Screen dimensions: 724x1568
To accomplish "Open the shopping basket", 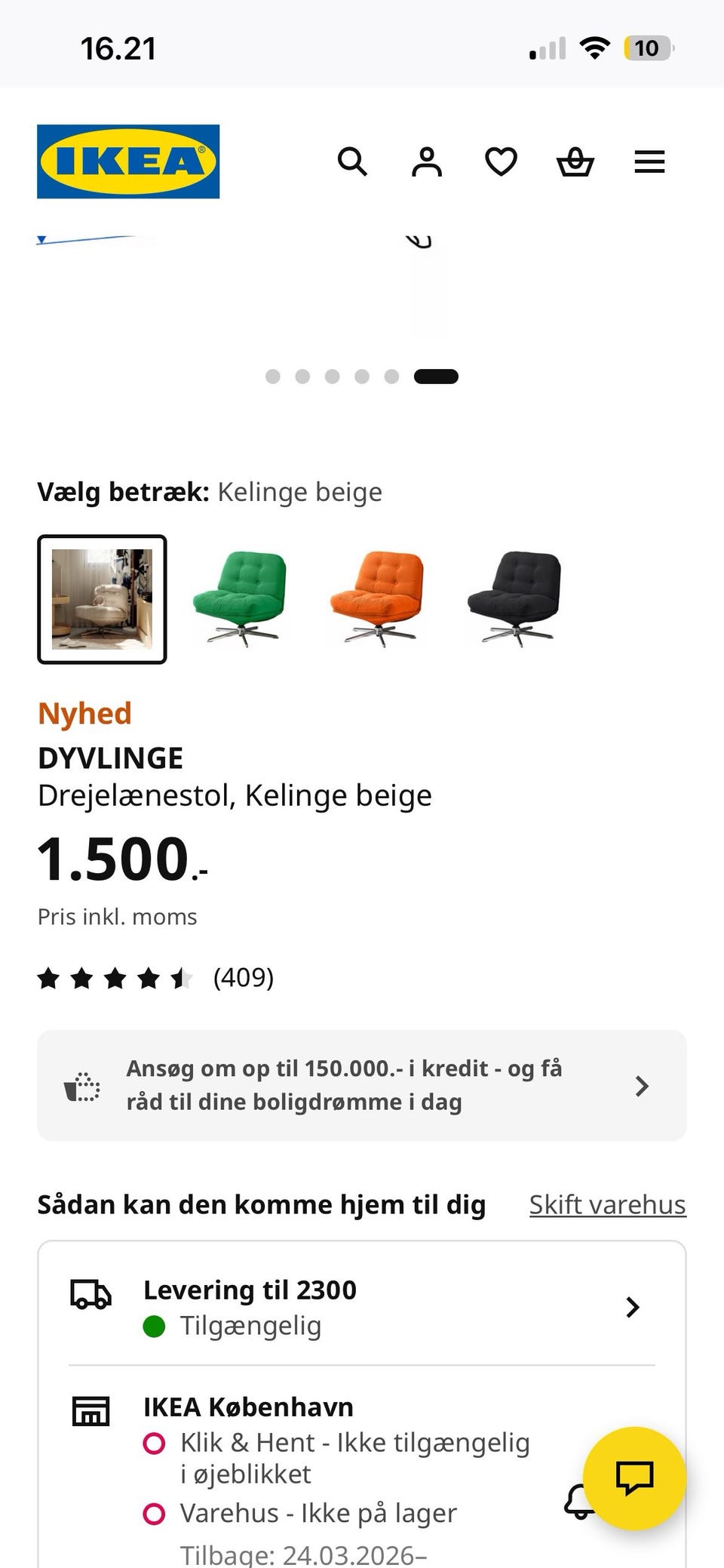I will 575,161.
